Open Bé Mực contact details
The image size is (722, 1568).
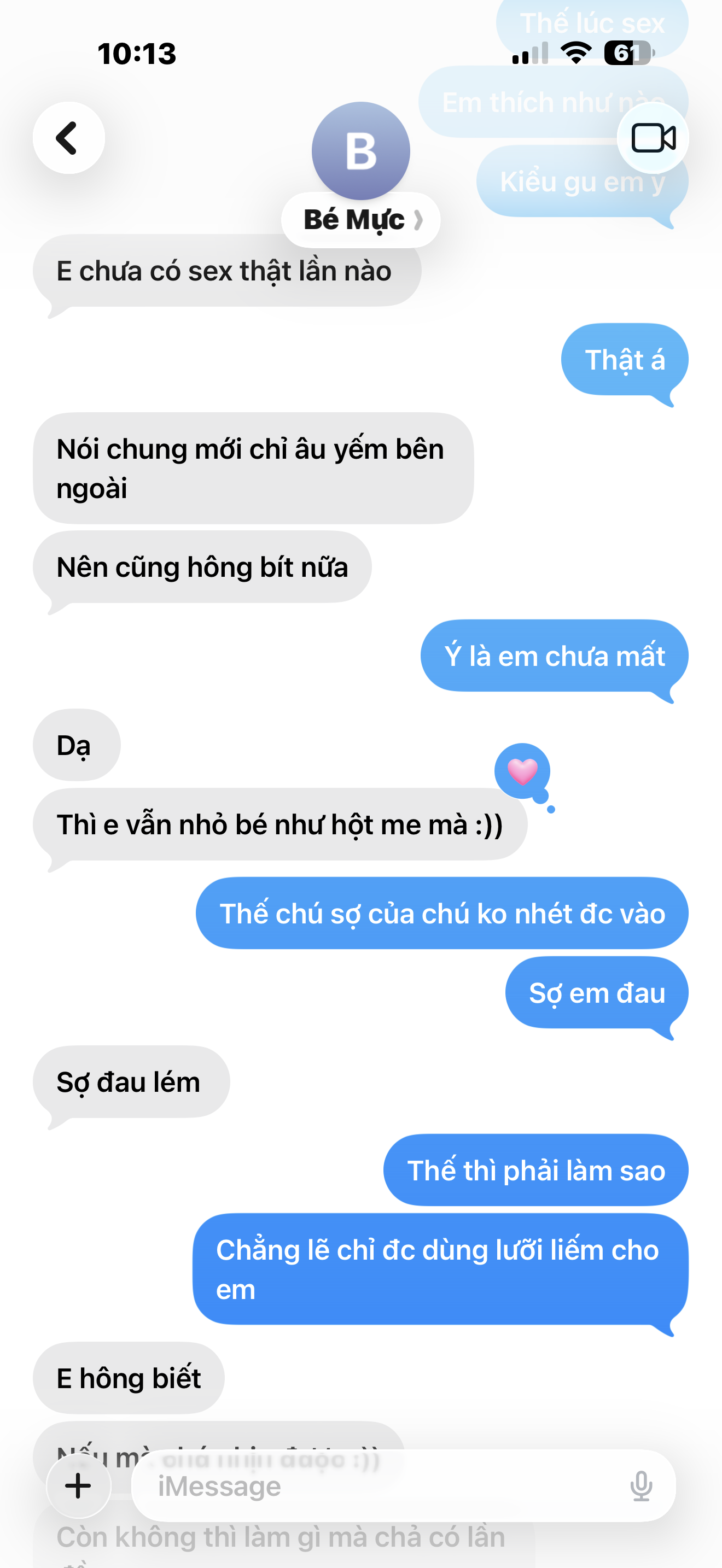360,220
